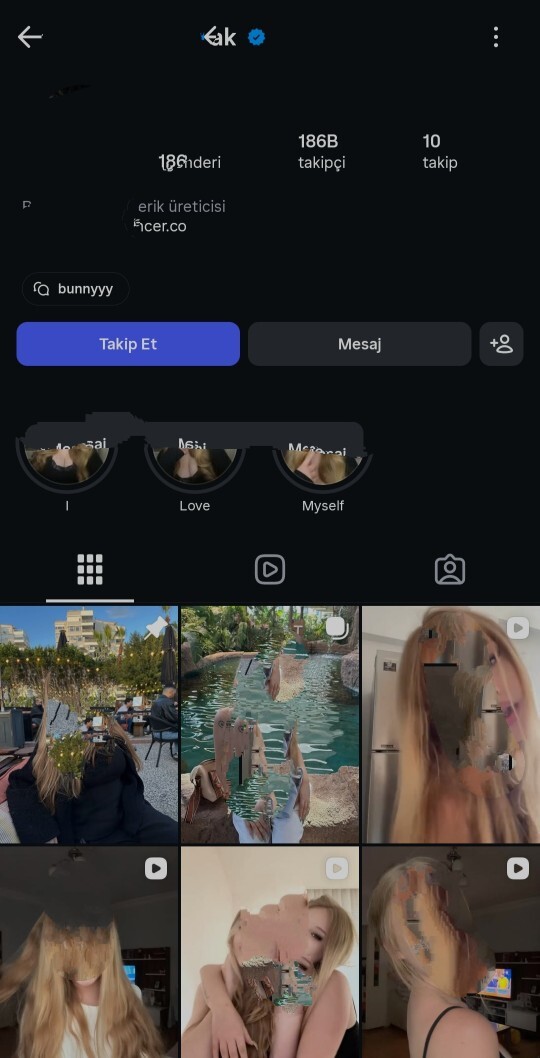Open the bunnyyy channel chip
Viewport: 540px width, 1058px height.
(76, 289)
